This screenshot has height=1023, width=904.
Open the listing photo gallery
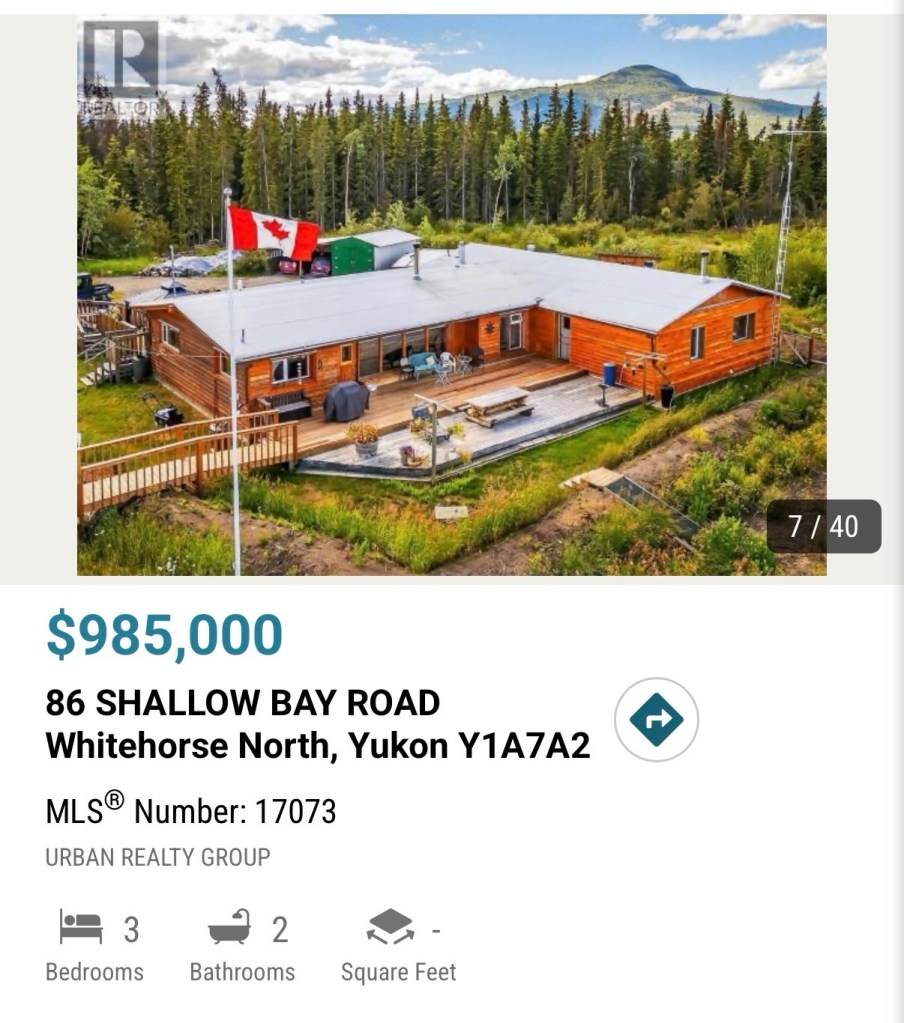click(x=452, y=295)
